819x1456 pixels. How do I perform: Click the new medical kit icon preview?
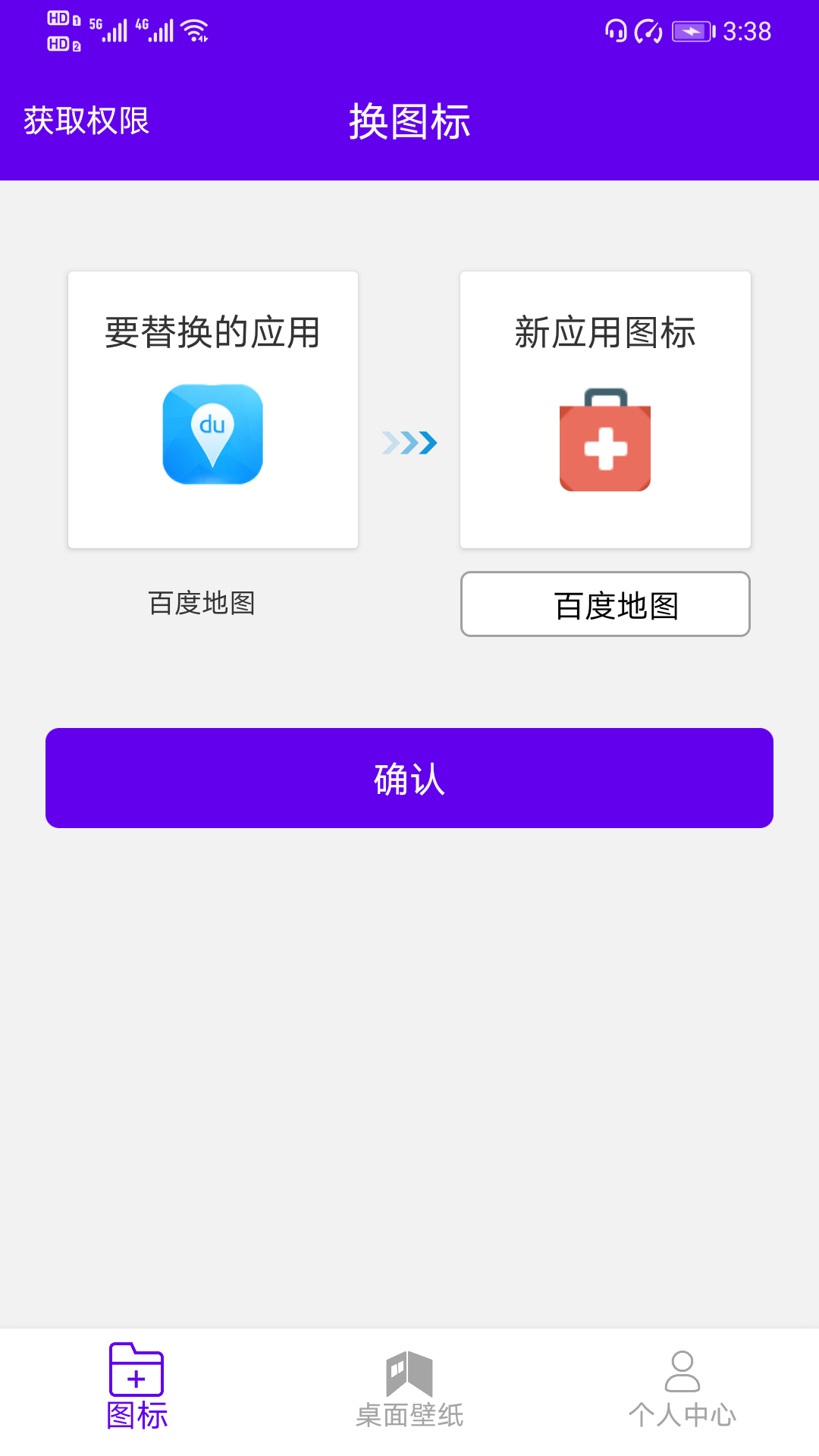click(x=604, y=444)
